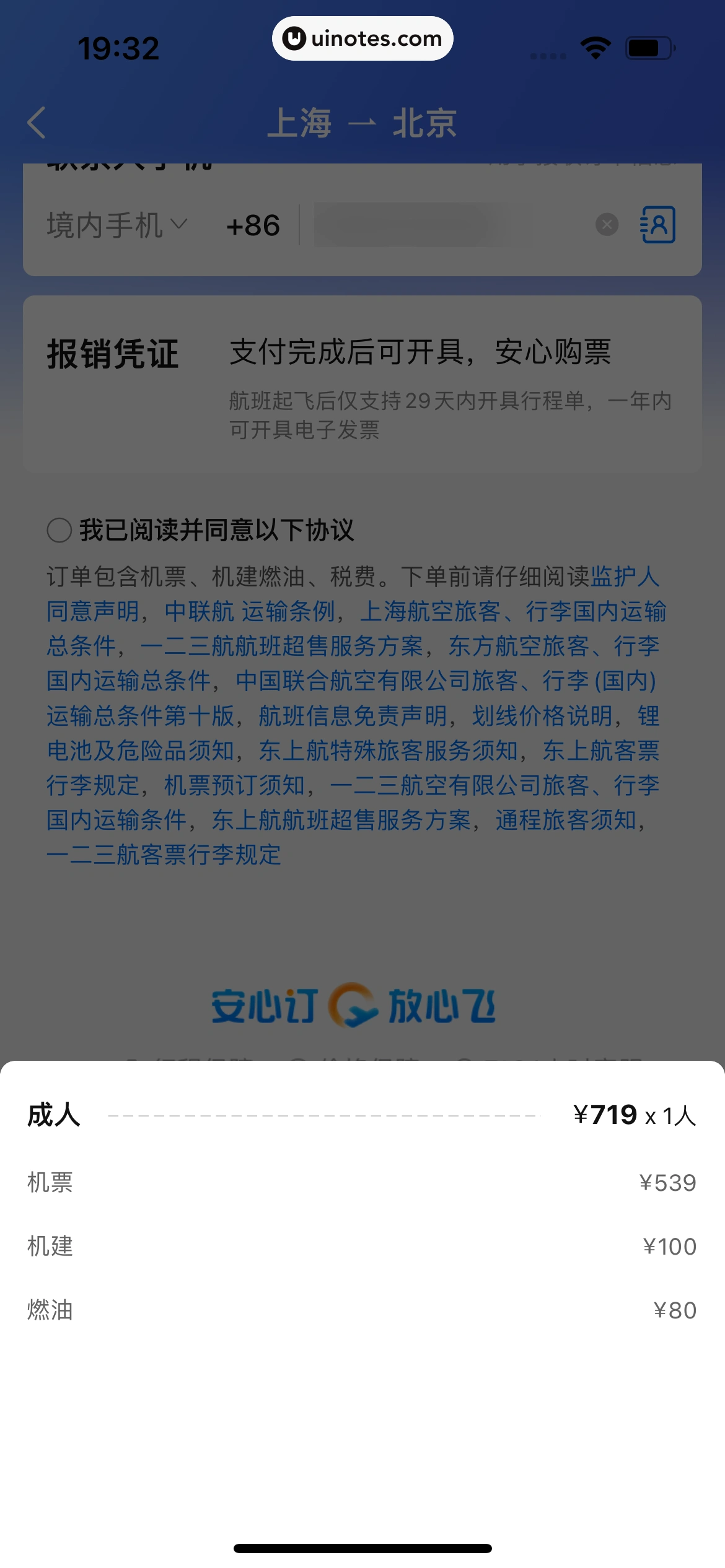
Task: Open the 机票预订须知 link
Action: tap(234, 785)
